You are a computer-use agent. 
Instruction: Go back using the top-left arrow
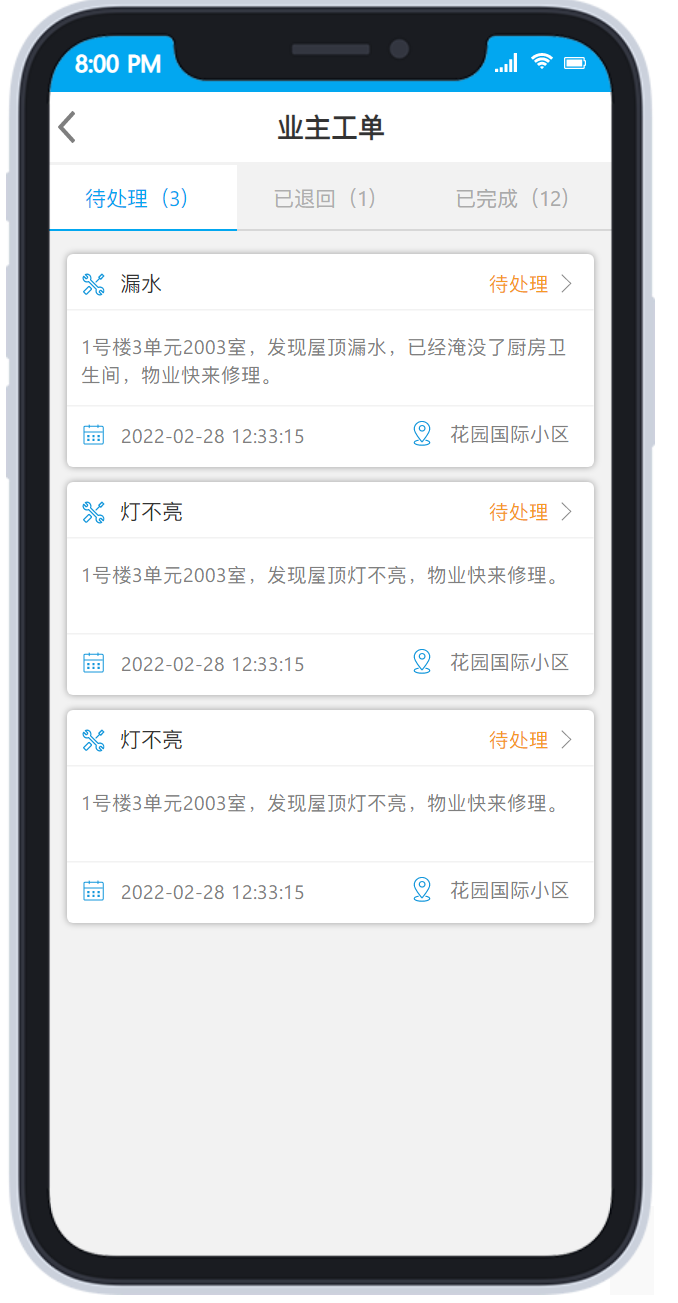(x=67, y=127)
